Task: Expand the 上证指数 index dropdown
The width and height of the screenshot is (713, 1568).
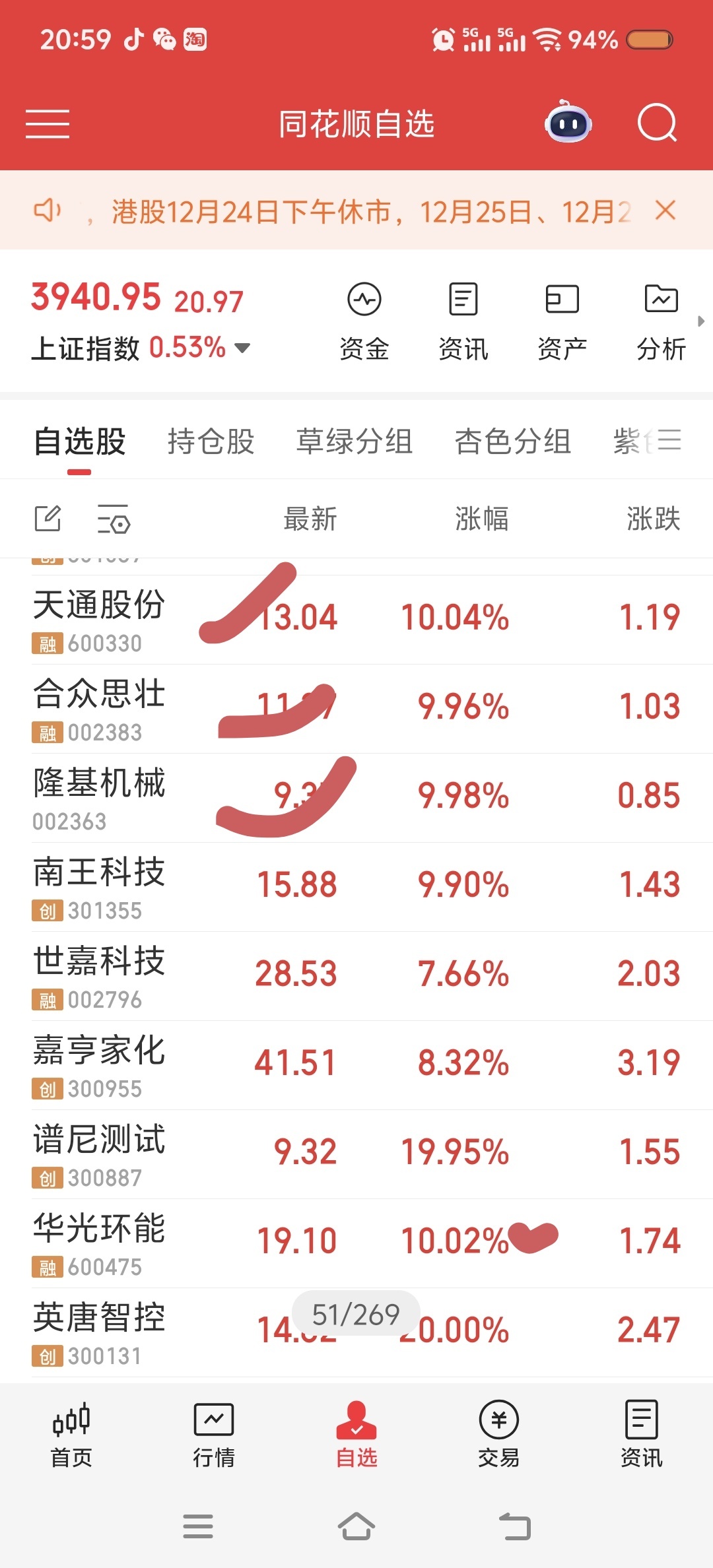Action: [x=243, y=348]
